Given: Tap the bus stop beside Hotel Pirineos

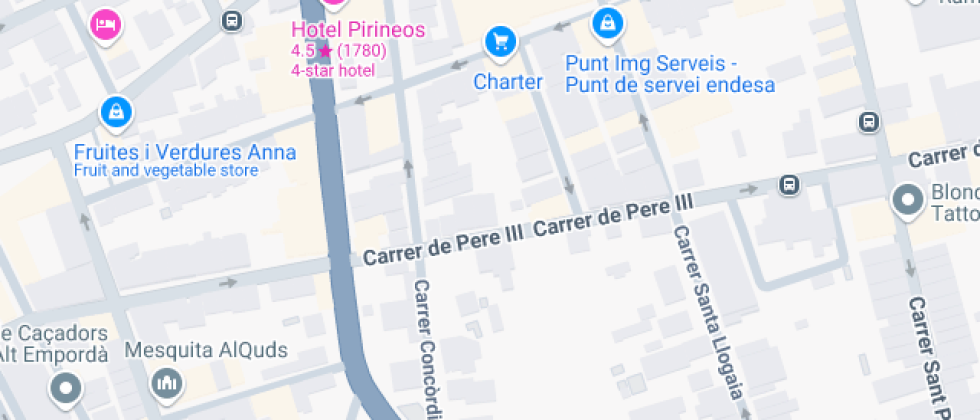Looking at the screenshot, I should pyautogui.click(x=232, y=20).
